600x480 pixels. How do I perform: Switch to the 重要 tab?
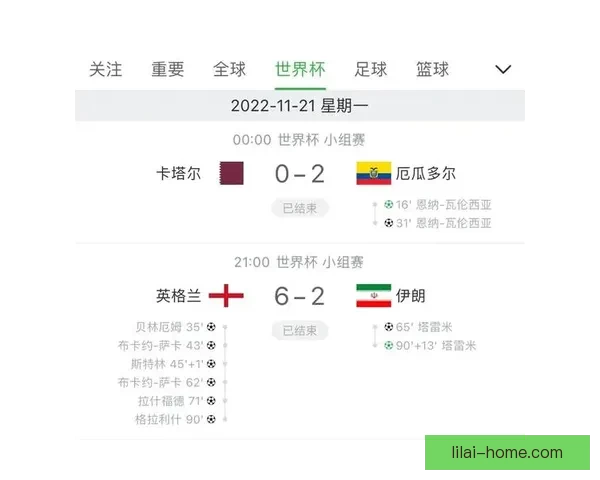pyautogui.click(x=168, y=70)
